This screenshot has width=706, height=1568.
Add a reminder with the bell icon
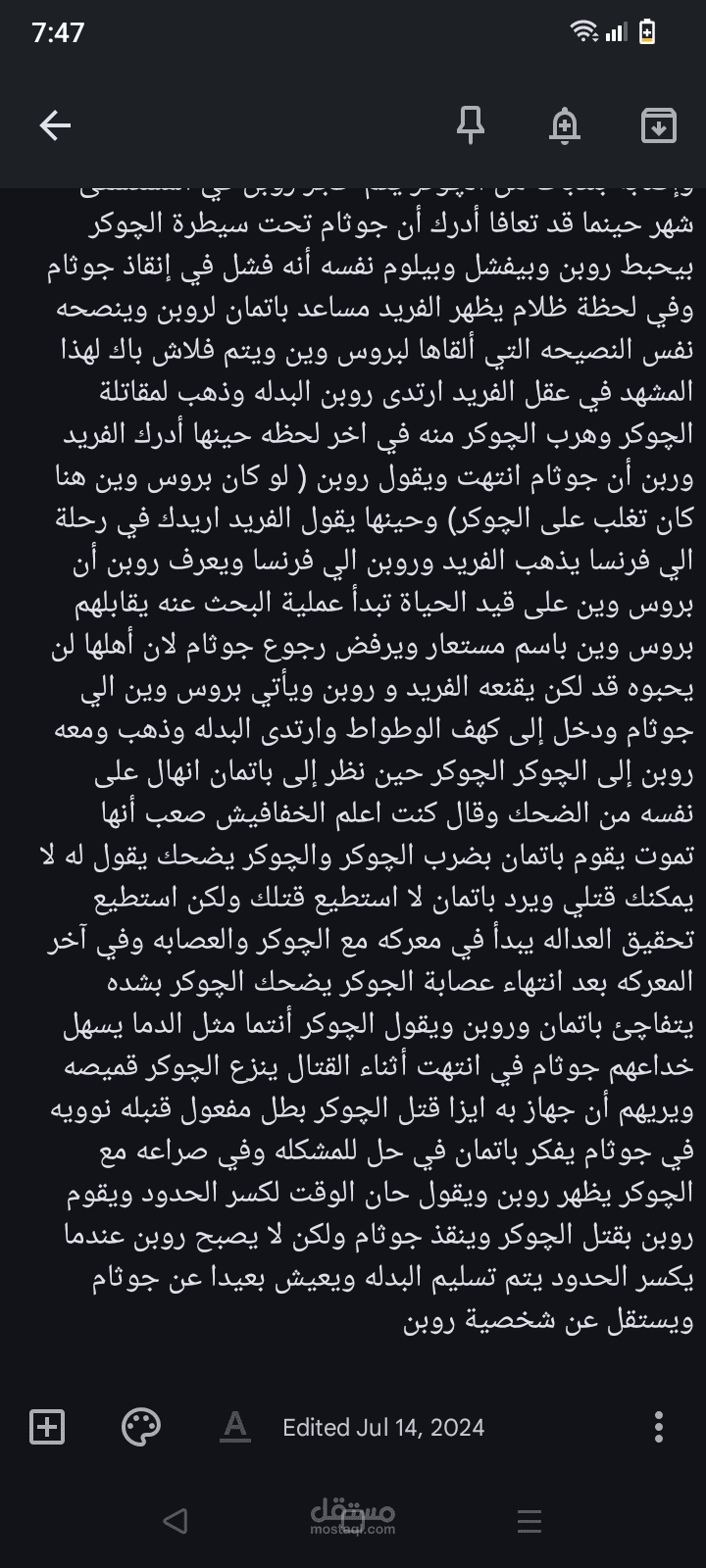click(x=565, y=125)
